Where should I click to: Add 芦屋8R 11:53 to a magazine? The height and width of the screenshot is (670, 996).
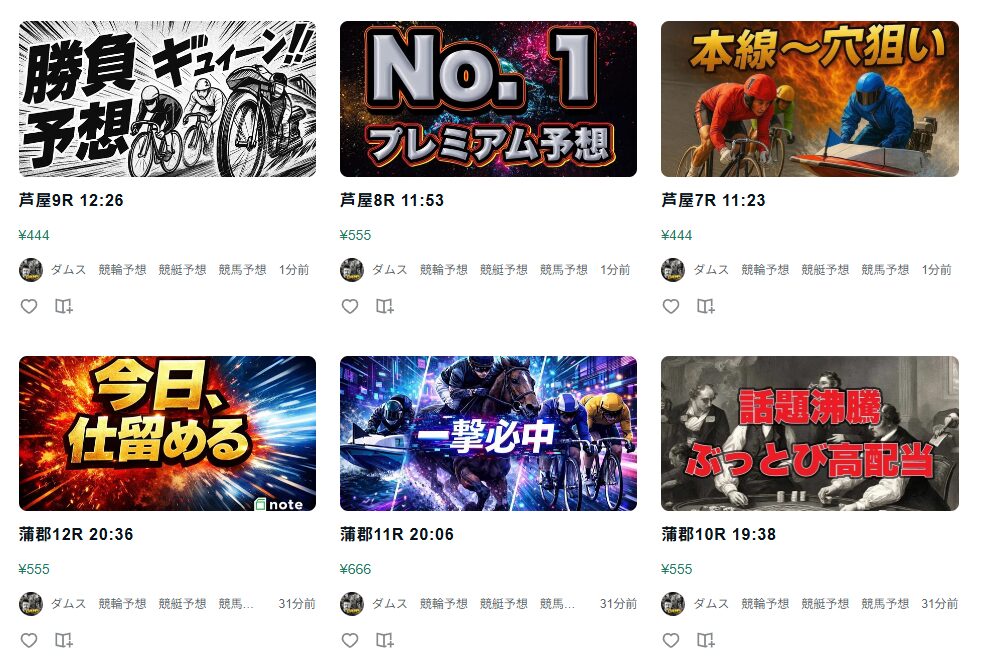[x=385, y=306]
